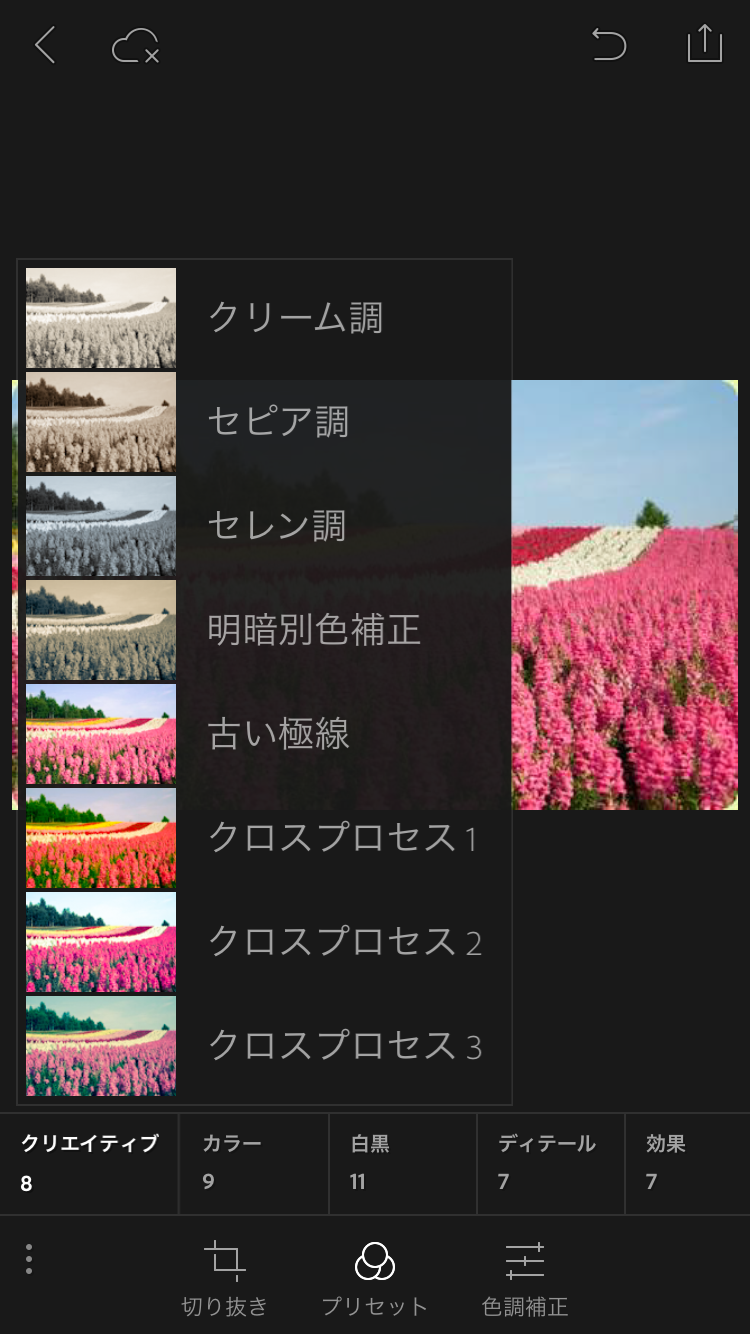The width and height of the screenshot is (750, 1334).
Task: Choose the 明暗別色補正 preset
Action: pyautogui.click(x=265, y=630)
